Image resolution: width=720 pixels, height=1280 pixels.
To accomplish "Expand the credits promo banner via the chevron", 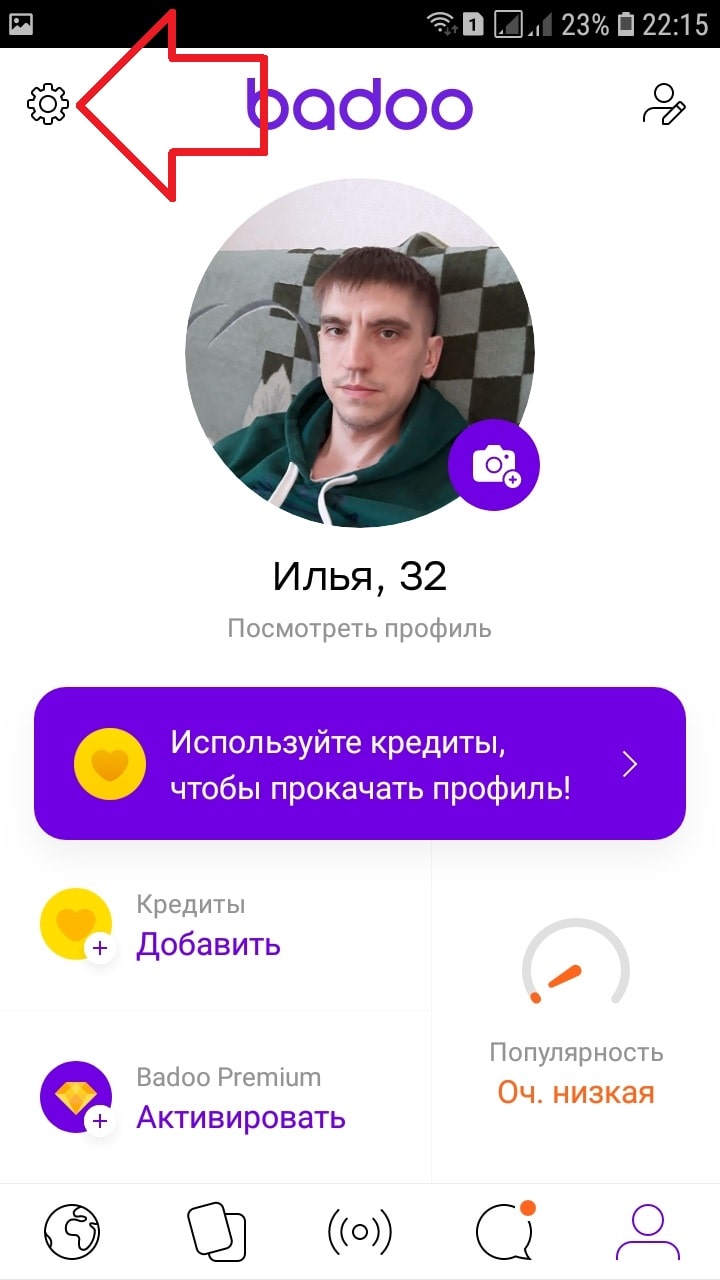I will 630,763.
